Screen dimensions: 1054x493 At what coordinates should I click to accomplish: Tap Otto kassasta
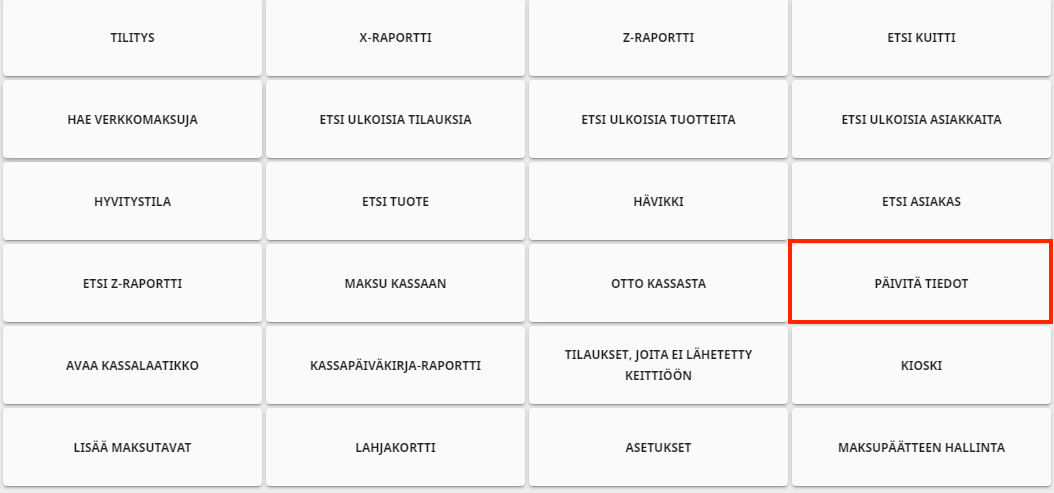pyautogui.click(x=658, y=284)
